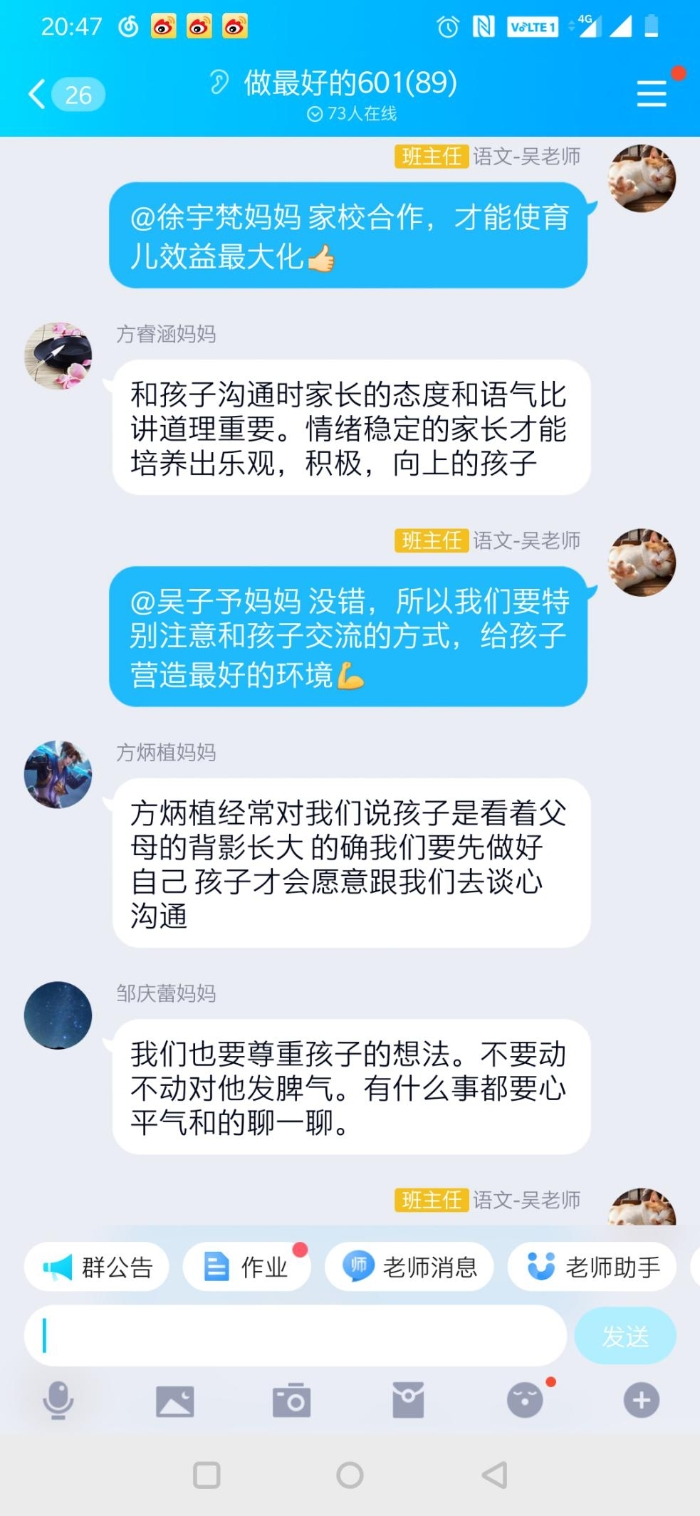View 邹庆蕾妈妈's profile avatar

click(58, 1015)
